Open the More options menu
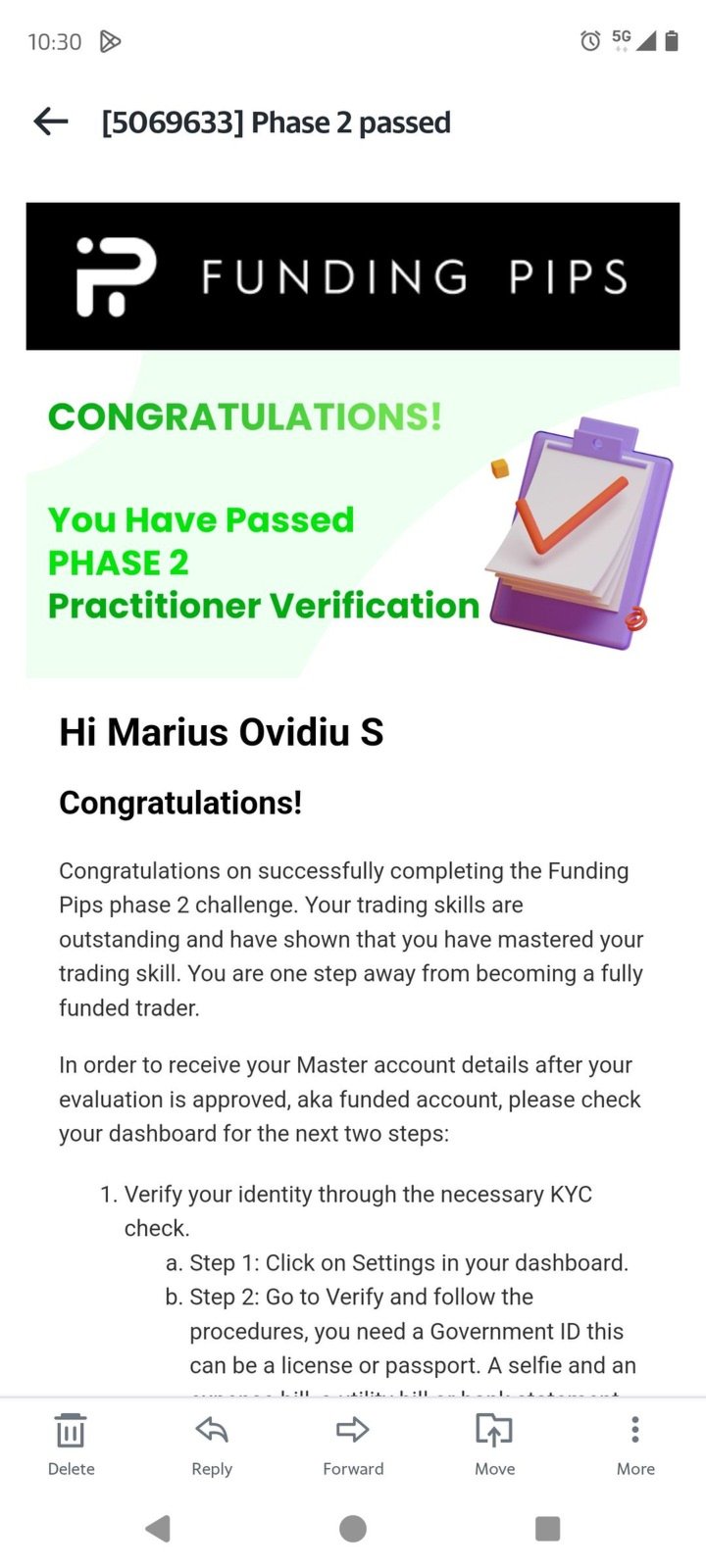 click(x=635, y=1443)
